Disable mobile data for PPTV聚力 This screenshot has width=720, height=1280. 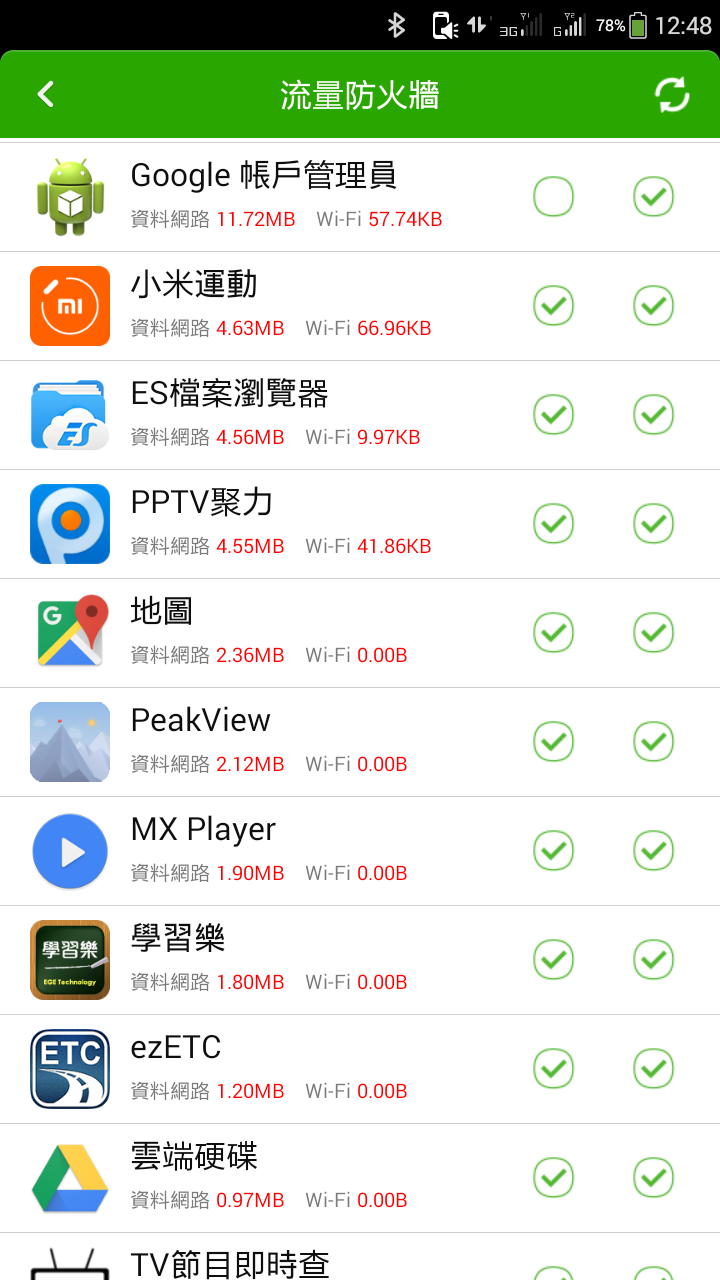553,523
